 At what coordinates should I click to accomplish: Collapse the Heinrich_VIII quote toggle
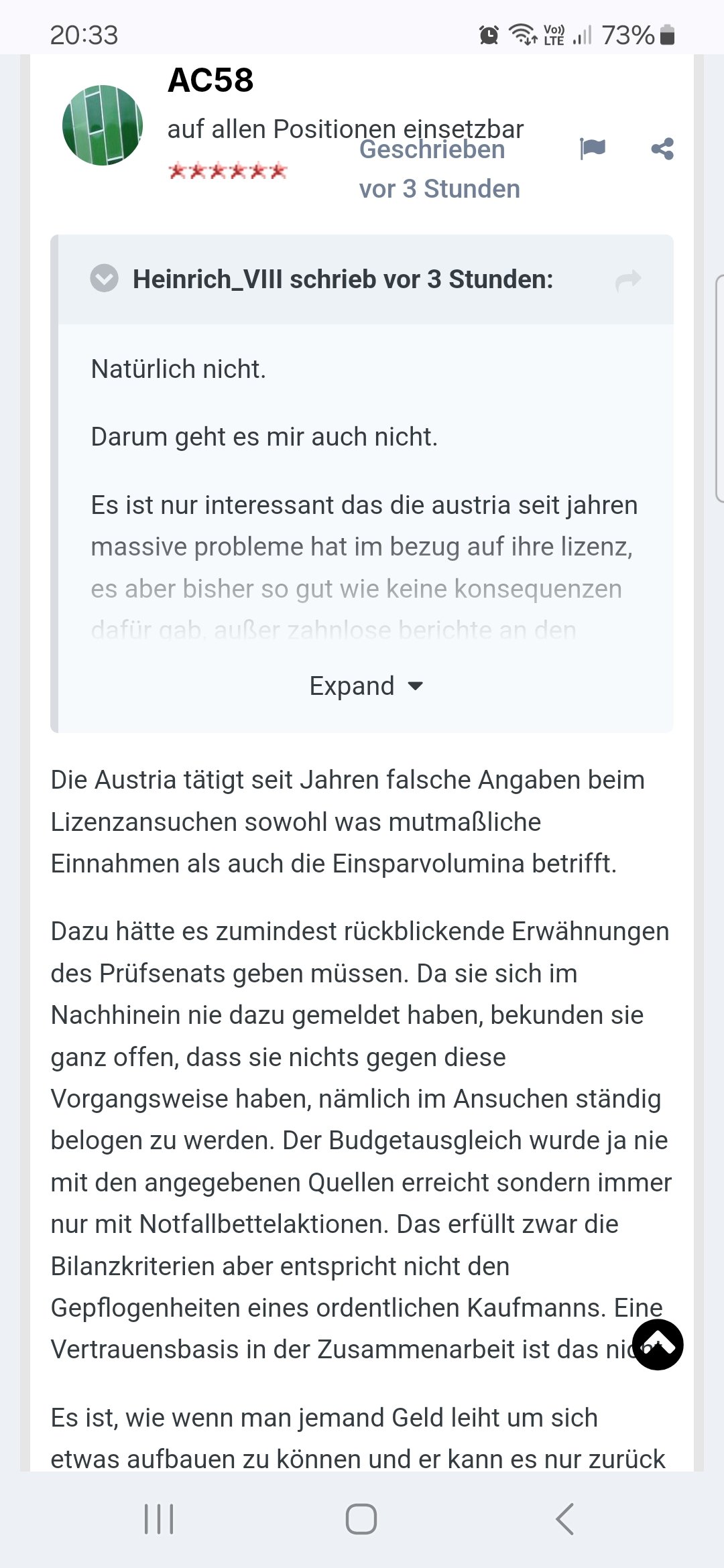(105, 278)
